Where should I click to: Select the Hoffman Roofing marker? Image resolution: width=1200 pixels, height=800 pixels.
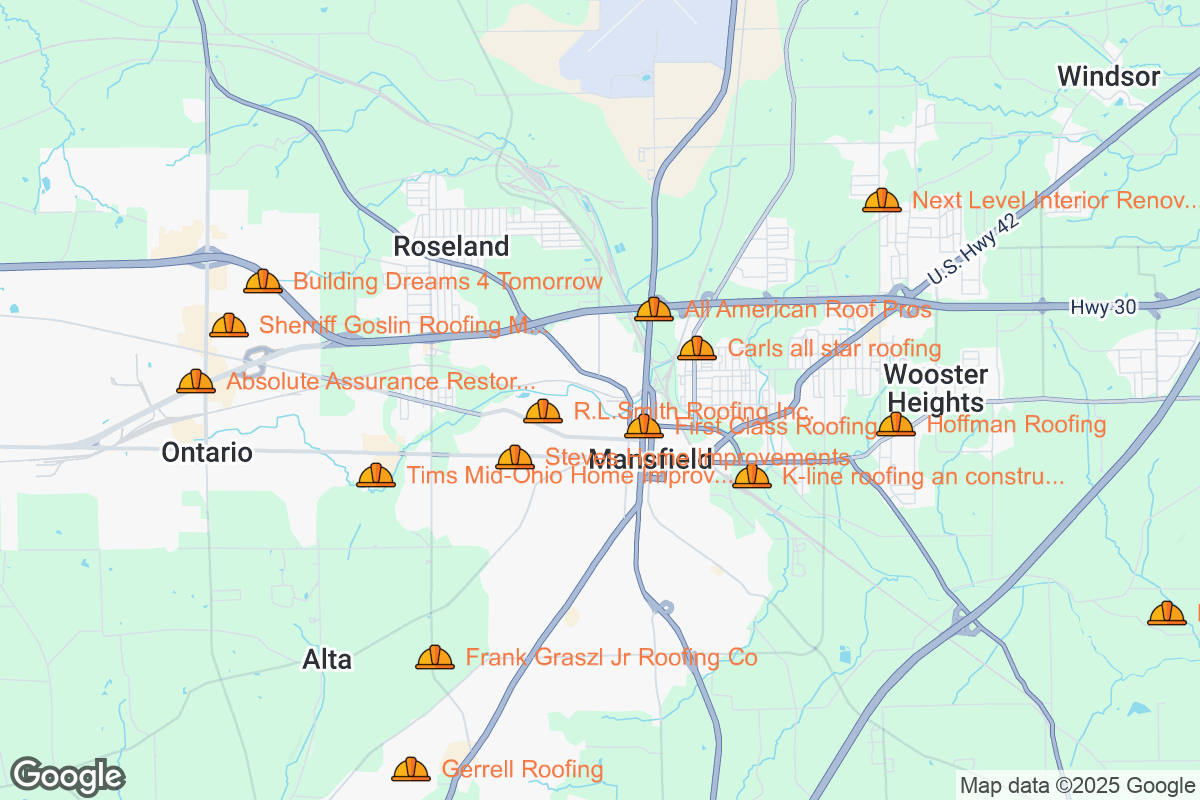click(x=896, y=426)
